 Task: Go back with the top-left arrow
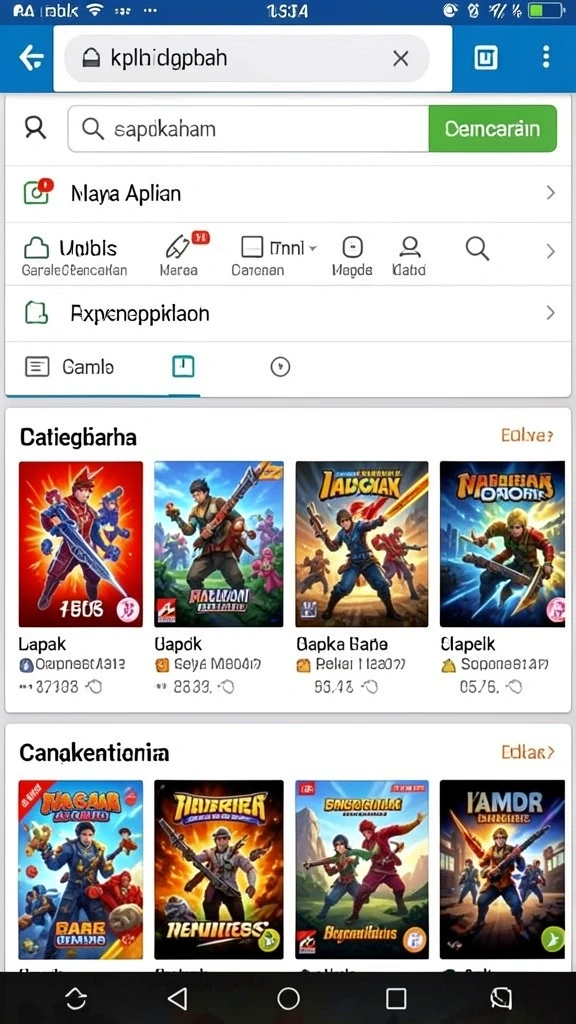31,58
